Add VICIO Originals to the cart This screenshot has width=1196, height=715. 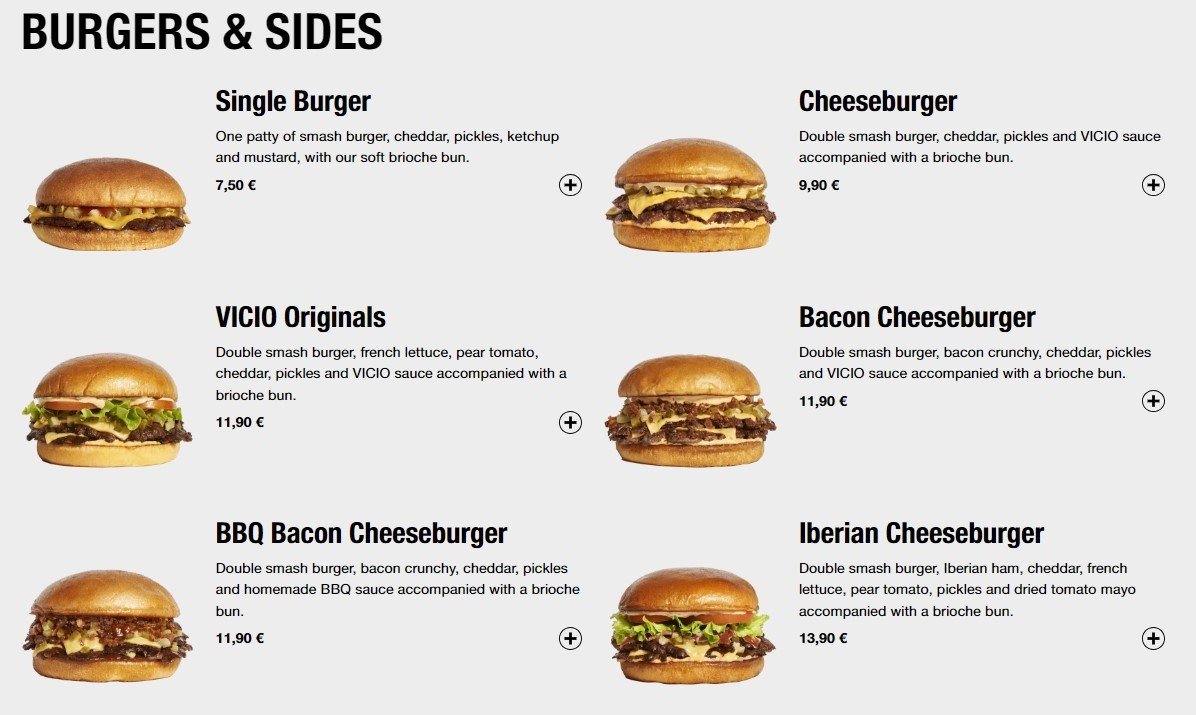570,422
